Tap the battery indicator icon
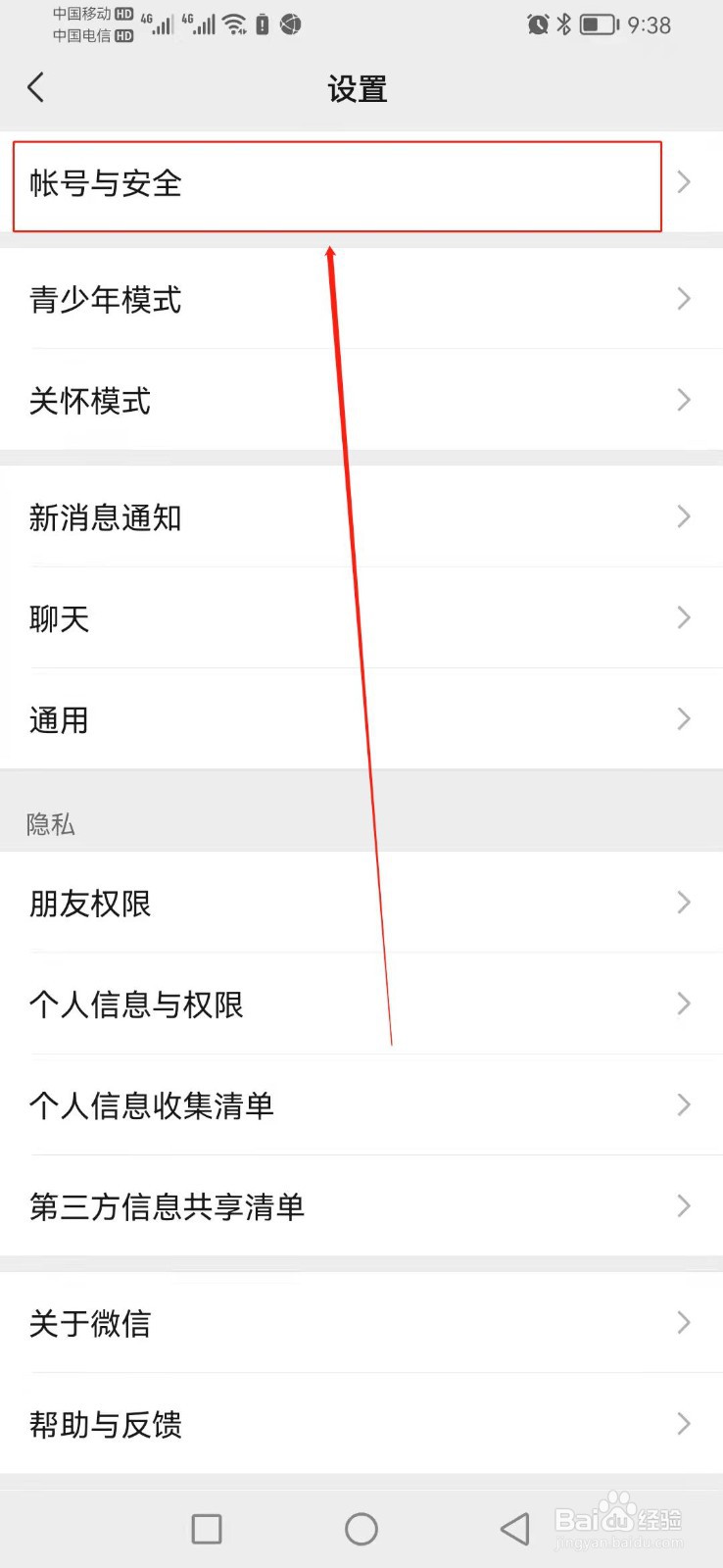Image resolution: width=723 pixels, height=1568 pixels. (x=599, y=24)
